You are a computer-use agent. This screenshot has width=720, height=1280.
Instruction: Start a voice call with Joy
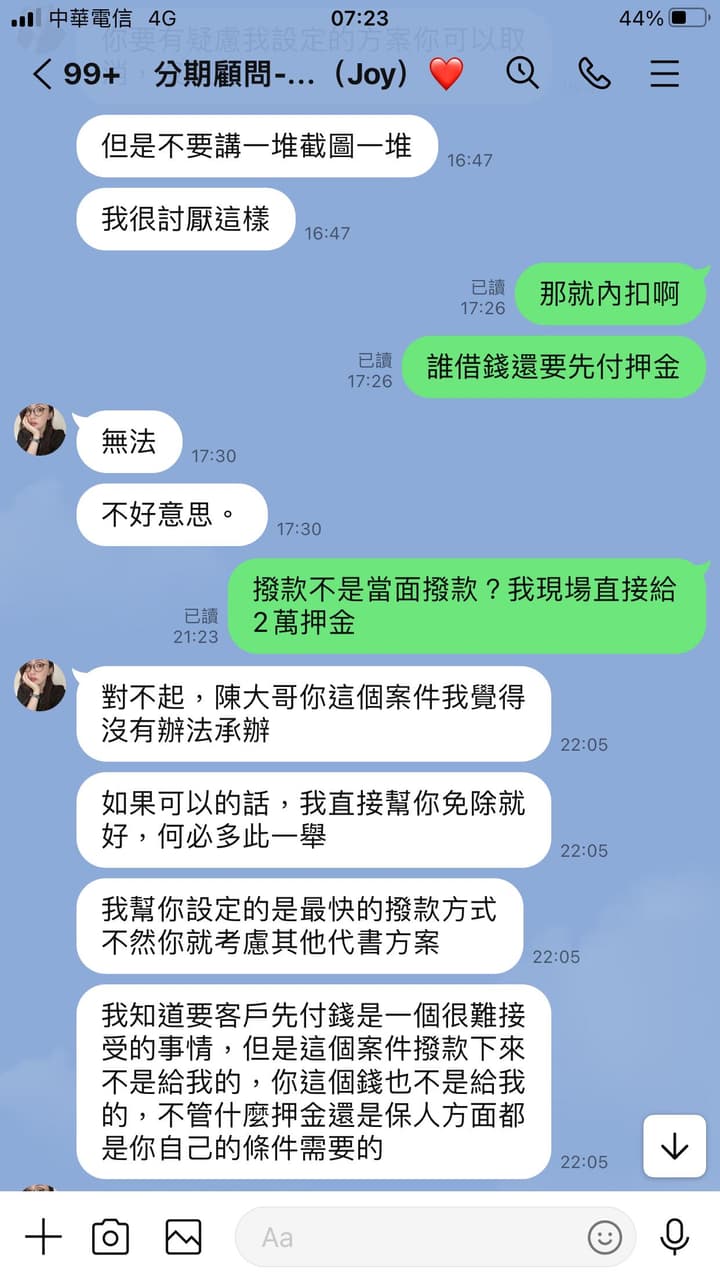coord(594,73)
